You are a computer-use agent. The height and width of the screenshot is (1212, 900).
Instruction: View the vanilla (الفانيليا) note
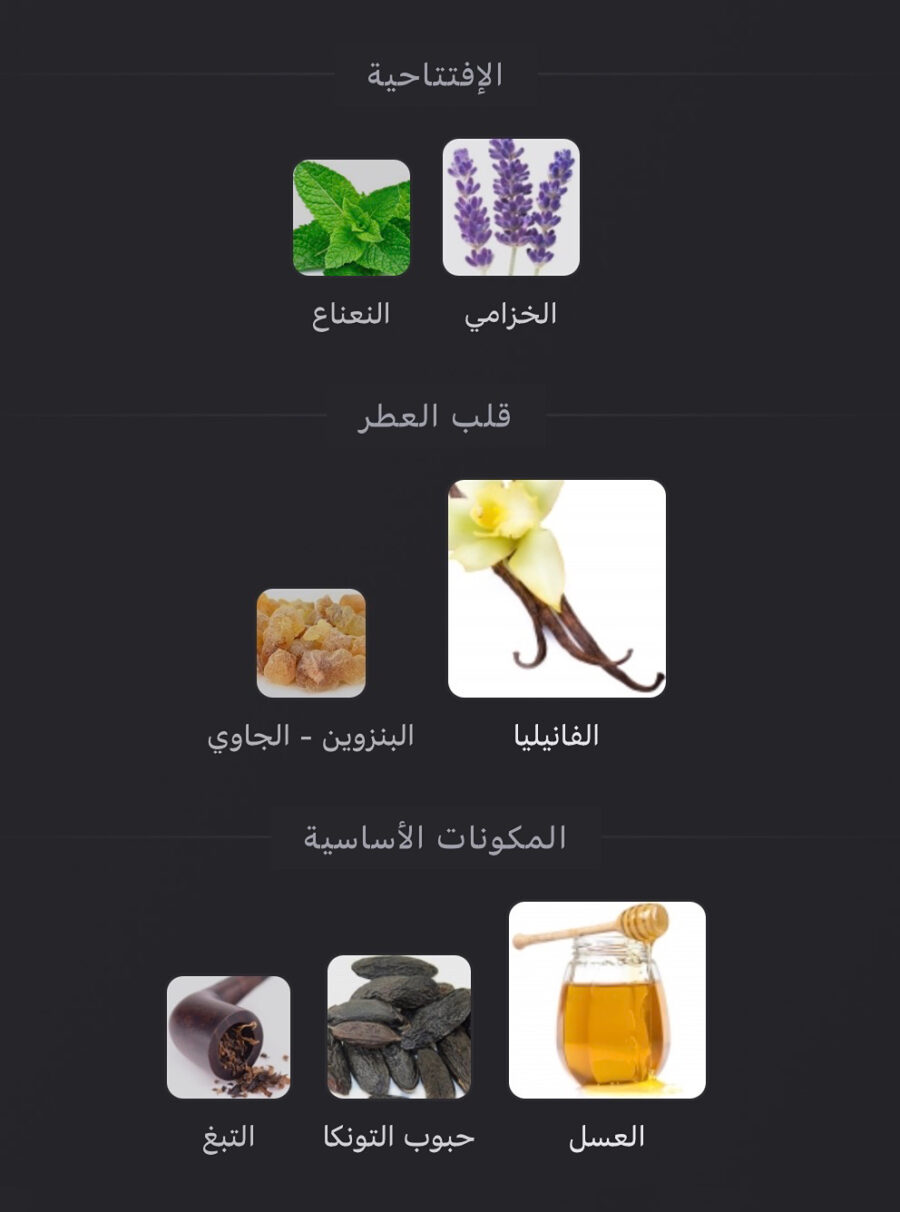coord(557,589)
